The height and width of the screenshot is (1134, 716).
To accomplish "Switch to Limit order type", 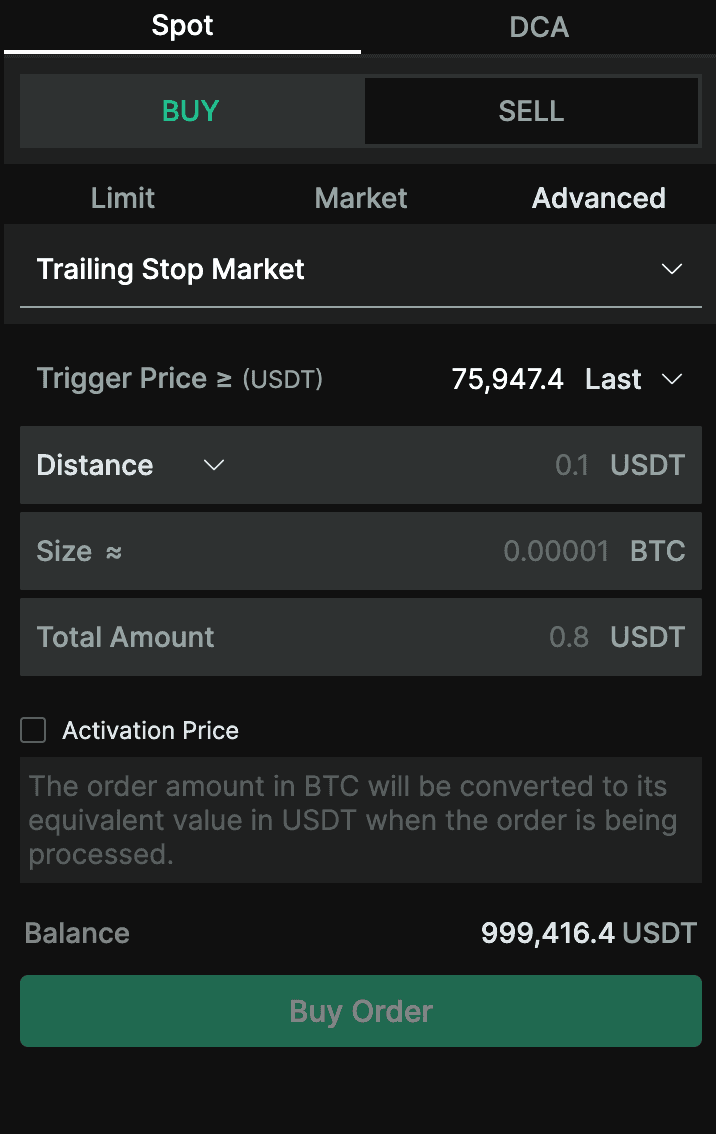I will pos(123,198).
